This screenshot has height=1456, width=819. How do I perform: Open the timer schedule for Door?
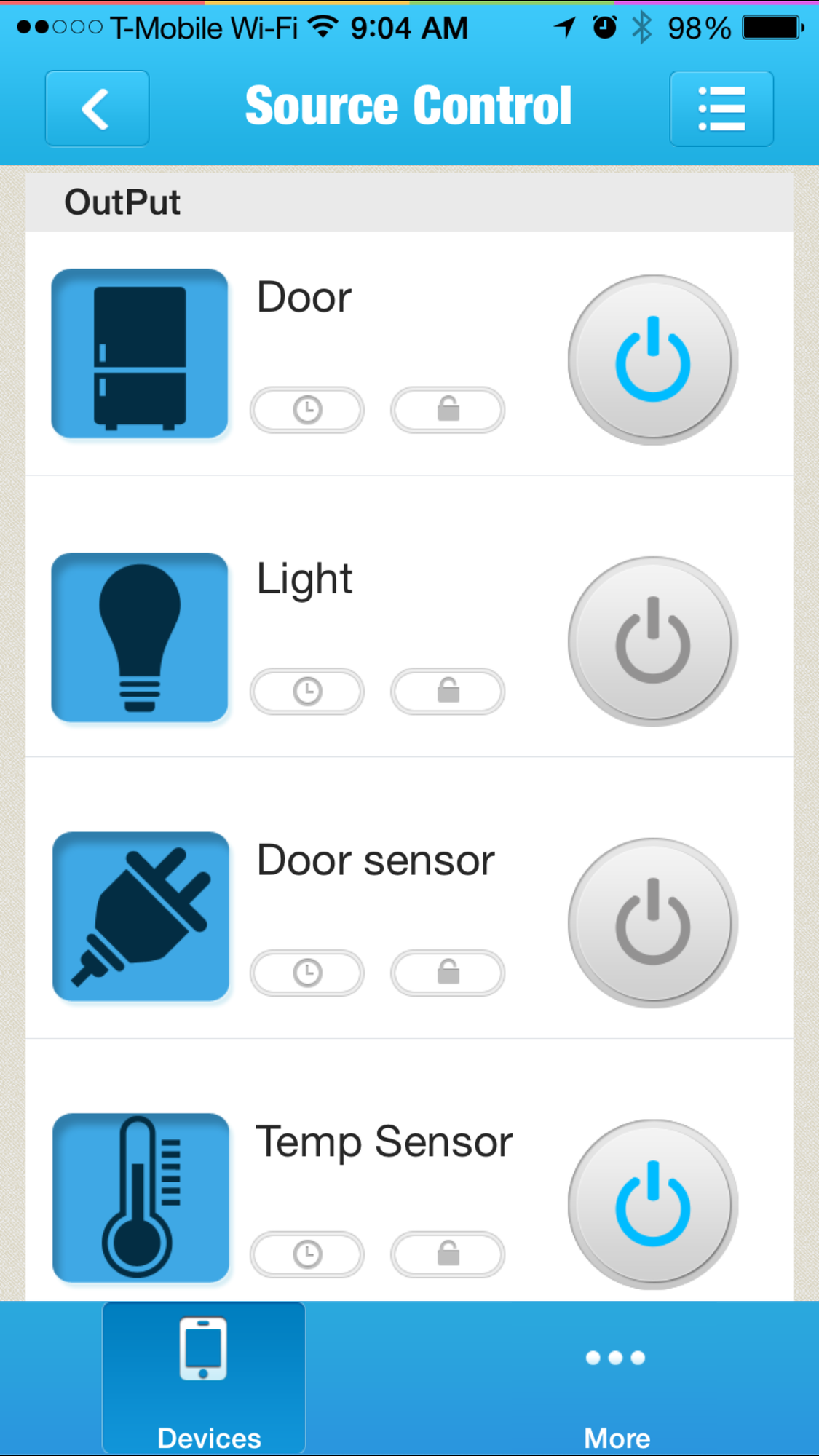[x=307, y=410]
